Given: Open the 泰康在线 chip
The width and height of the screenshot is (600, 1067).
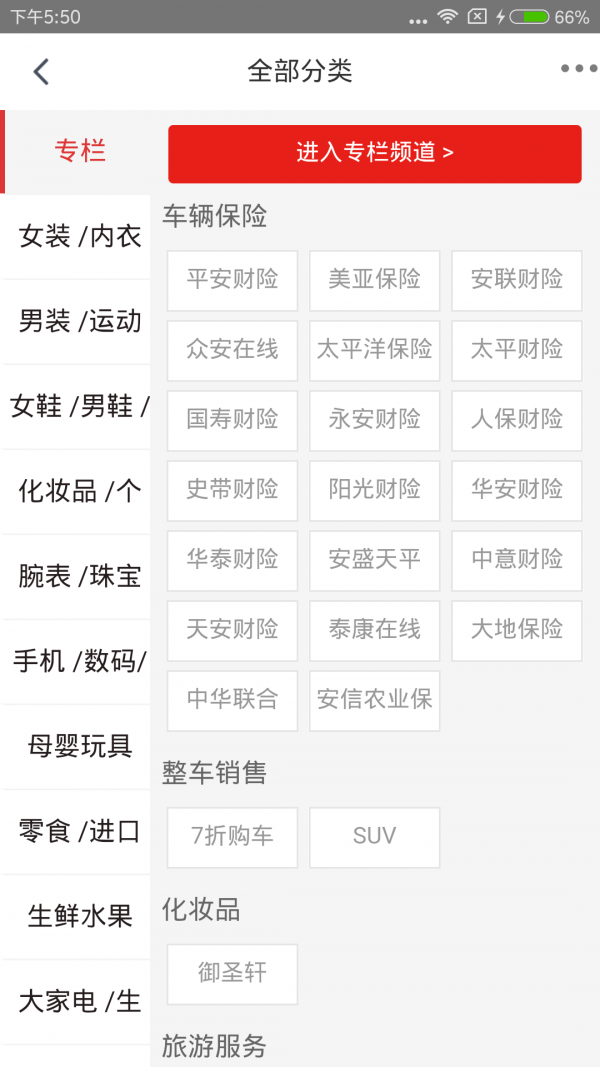Looking at the screenshot, I should point(374,630).
